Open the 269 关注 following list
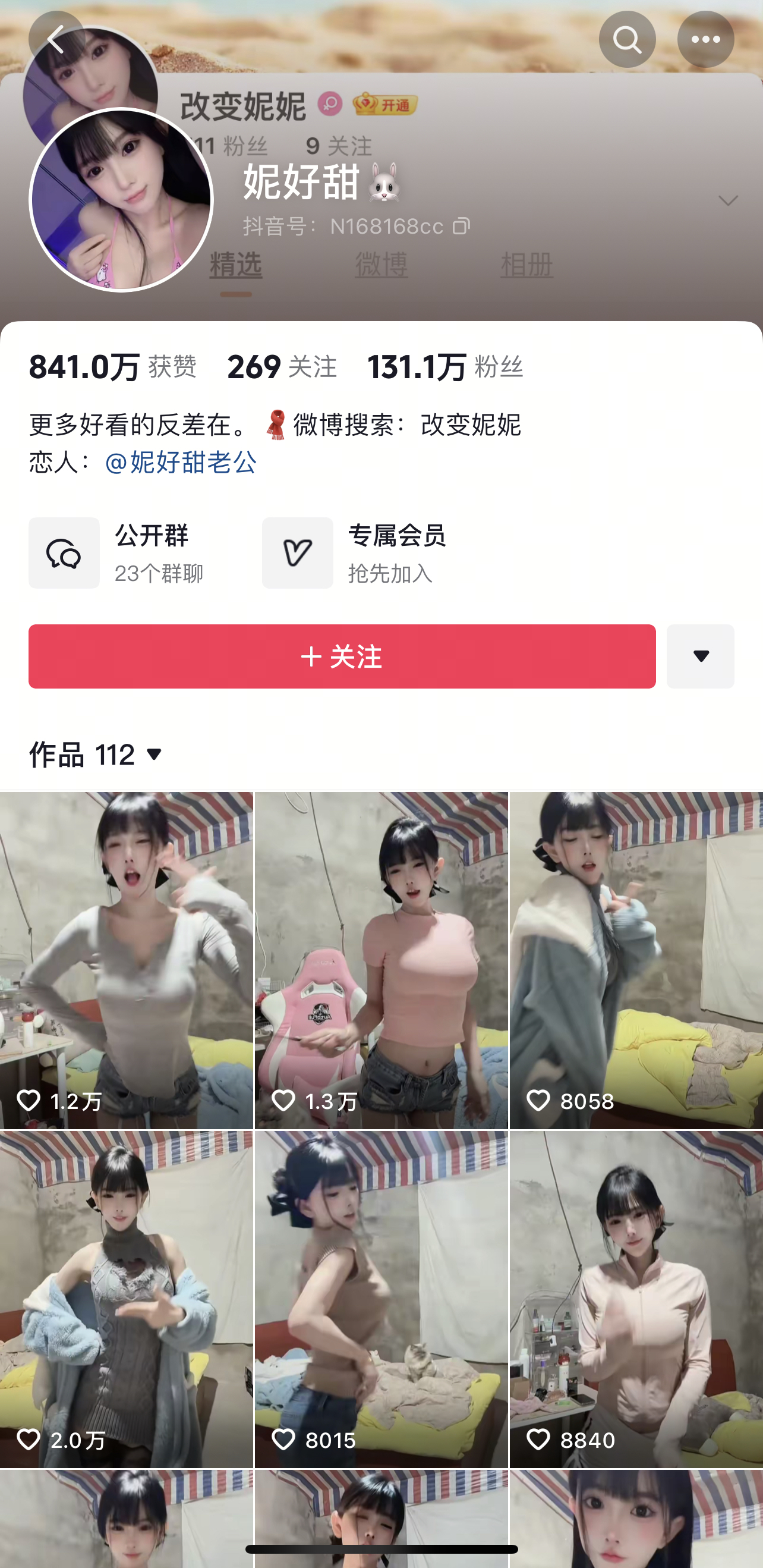The height and width of the screenshot is (1568, 763). point(282,367)
